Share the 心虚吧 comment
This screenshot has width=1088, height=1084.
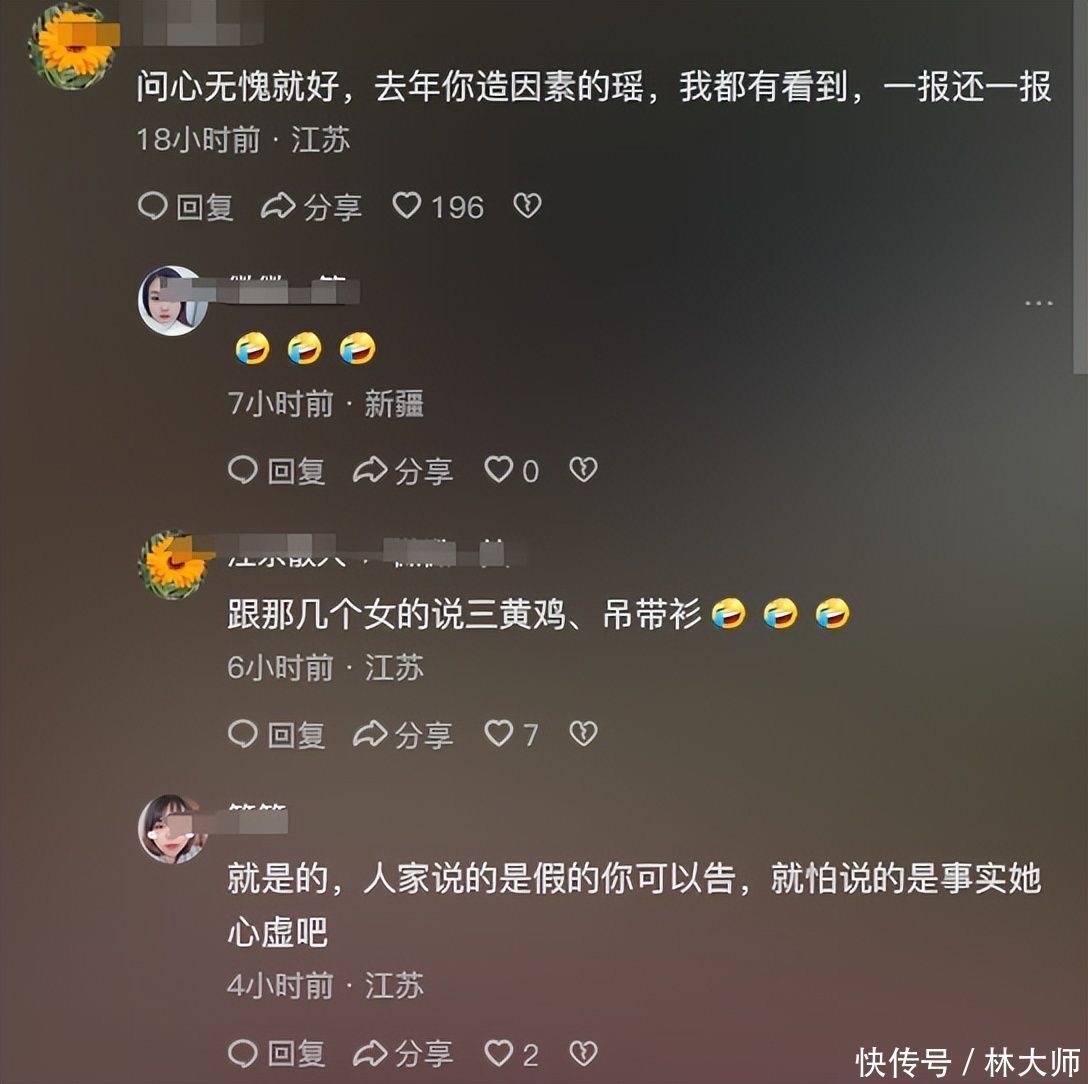[x=403, y=1053]
